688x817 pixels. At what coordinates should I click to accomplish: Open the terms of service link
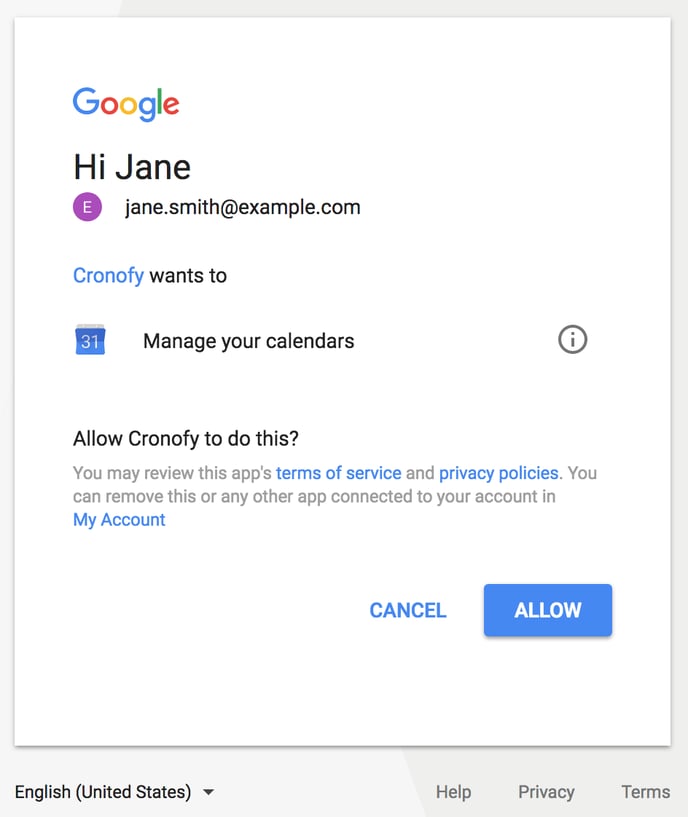[338, 473]
